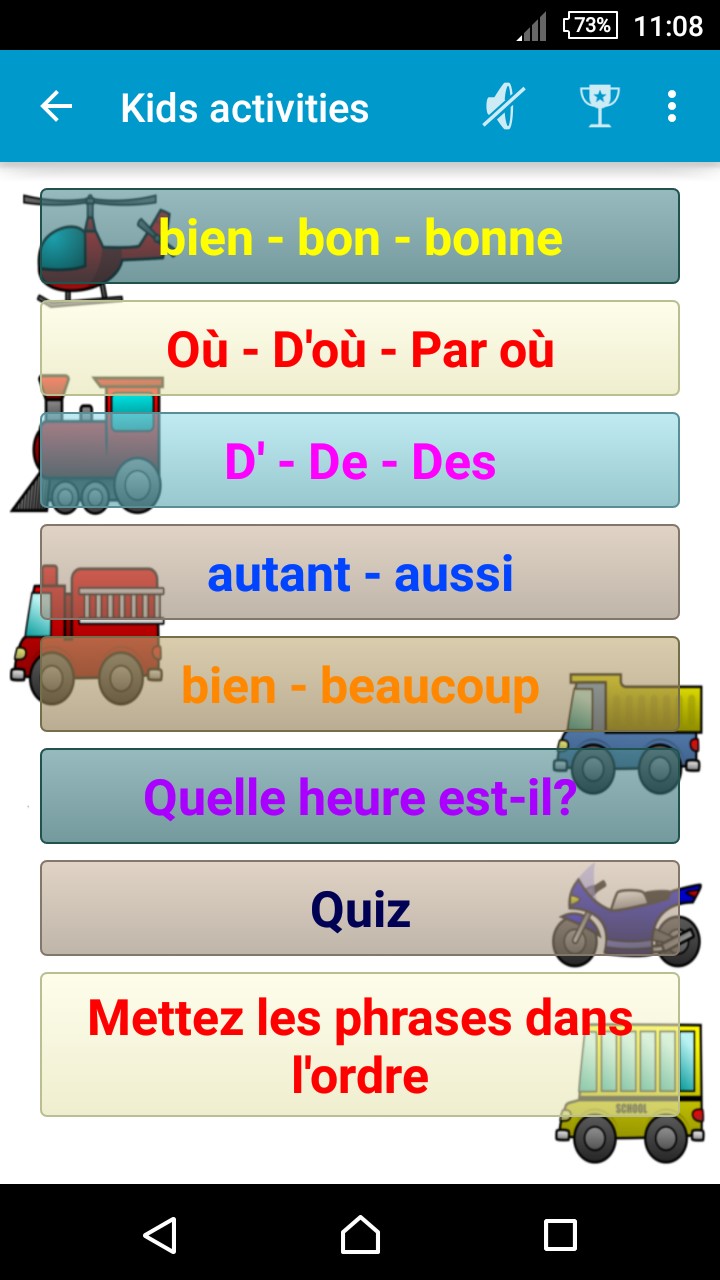Open Quelle heure est-il? activity

[x=360, y=797]
